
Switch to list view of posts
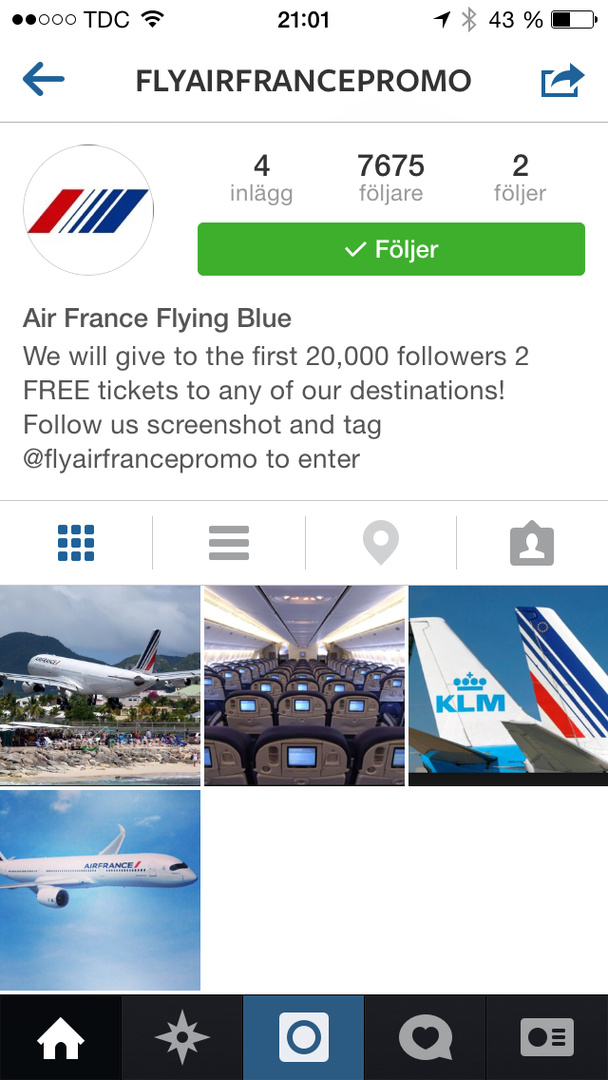(229, 543)
